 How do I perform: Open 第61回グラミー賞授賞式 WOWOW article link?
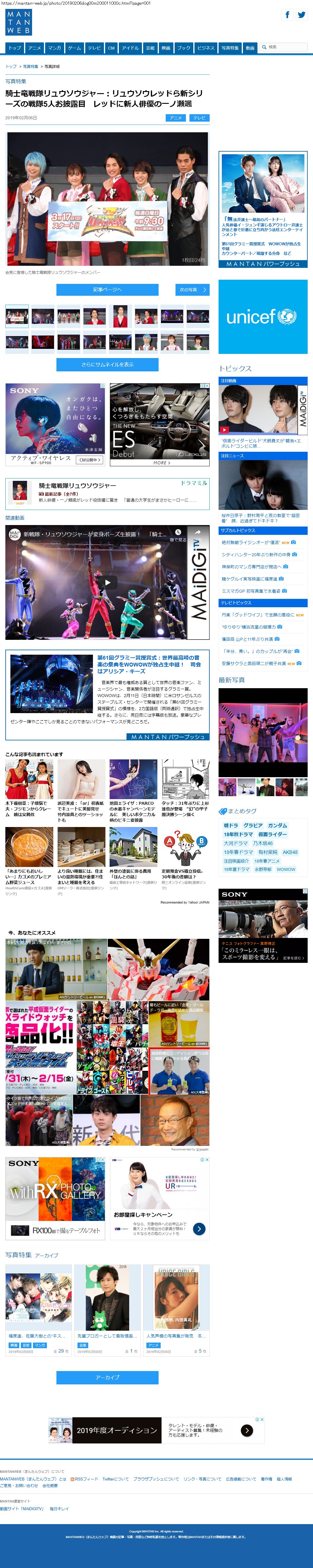tap(148, 664)
